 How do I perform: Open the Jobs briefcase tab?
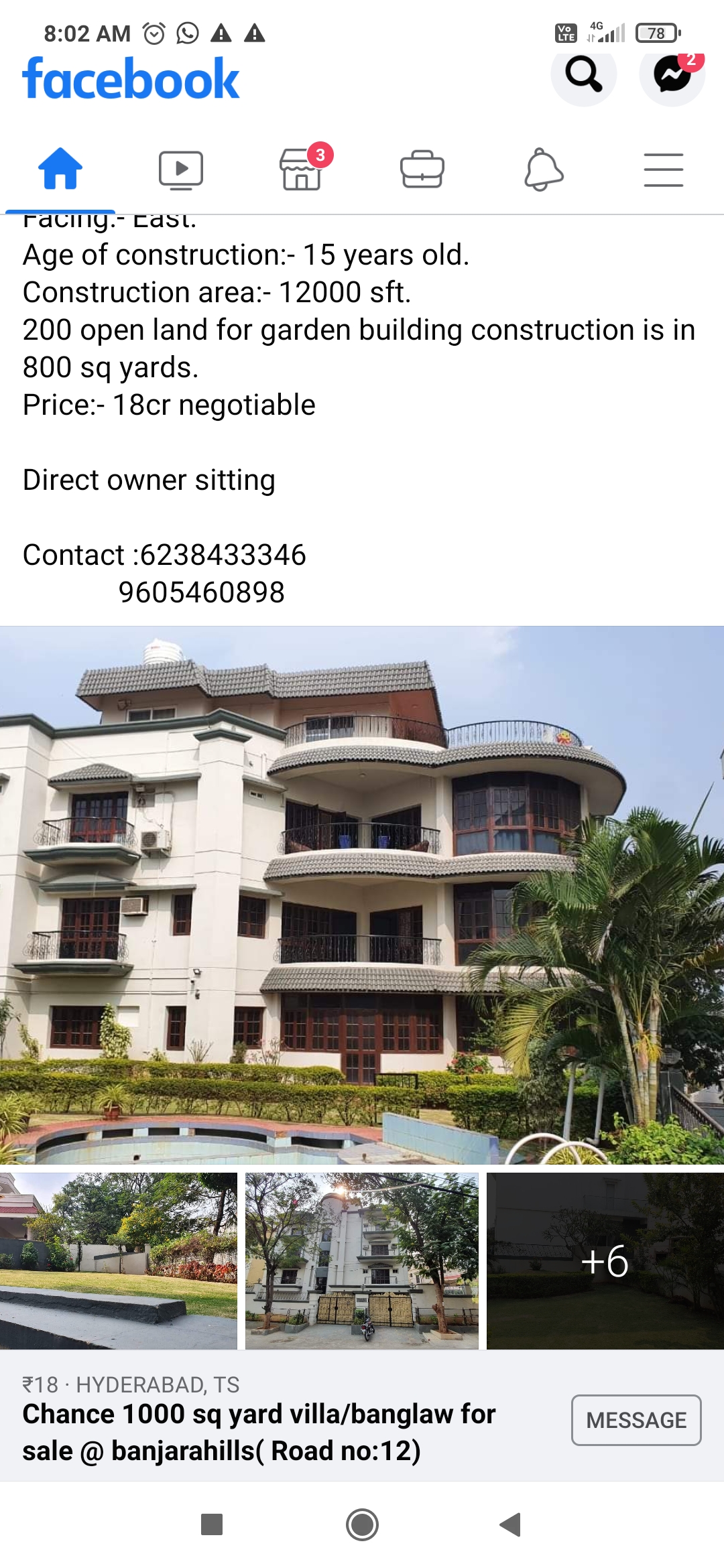(x=422, y=169)
